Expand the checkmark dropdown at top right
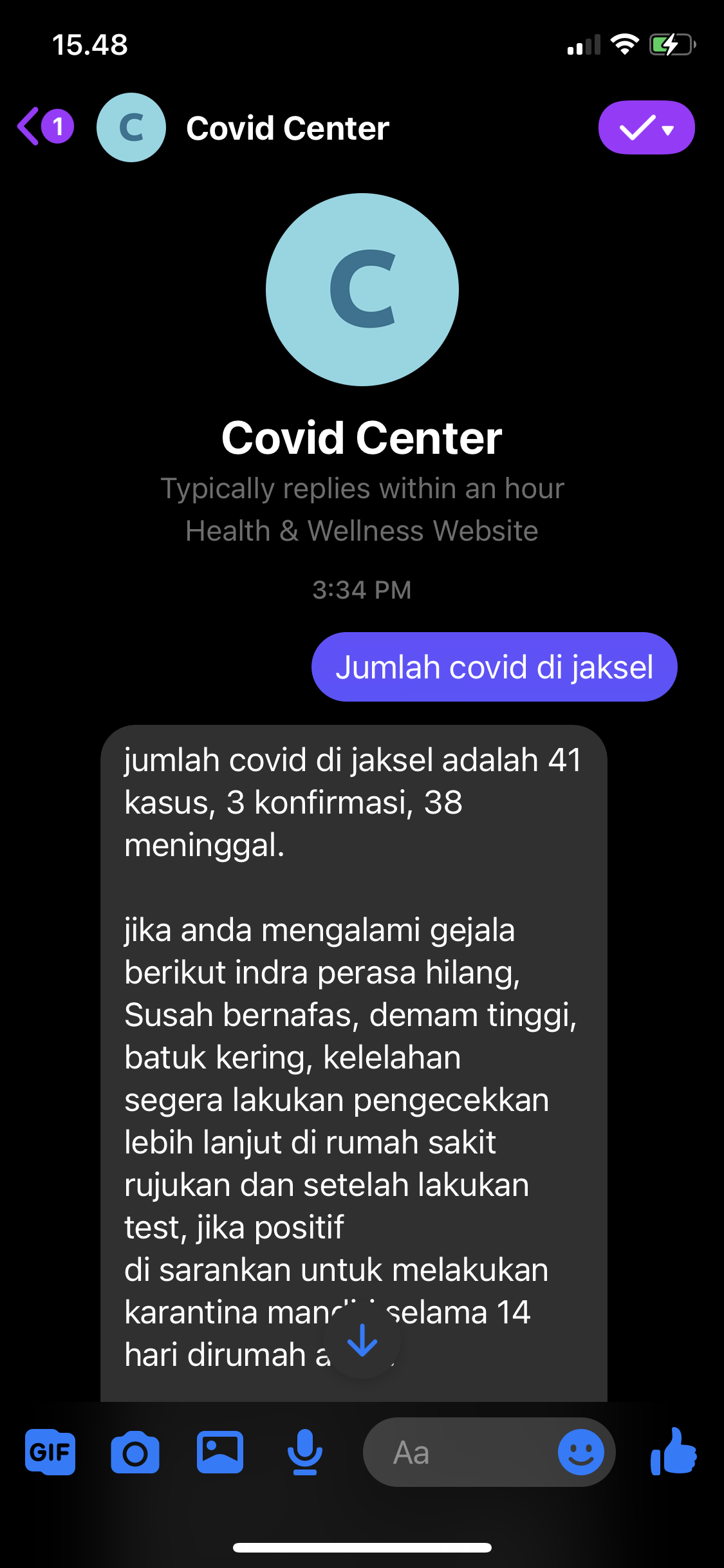 [x=666, y=127]
